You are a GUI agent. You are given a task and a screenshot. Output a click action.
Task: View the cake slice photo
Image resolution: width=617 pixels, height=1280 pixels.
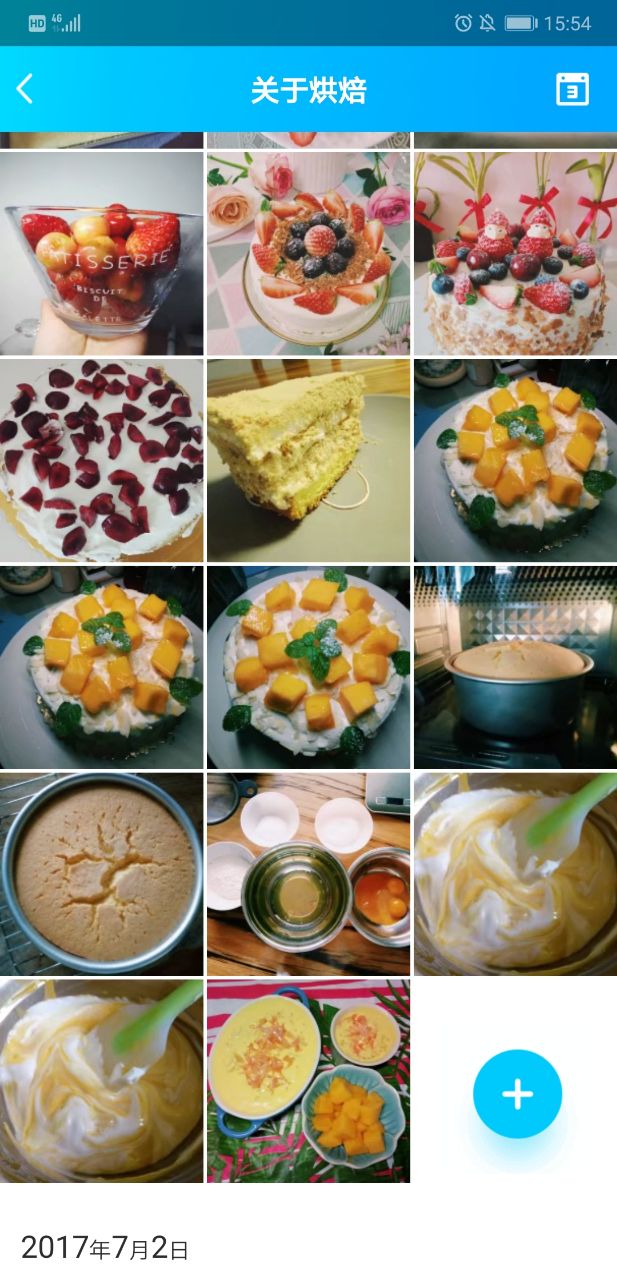pos(308,460)
